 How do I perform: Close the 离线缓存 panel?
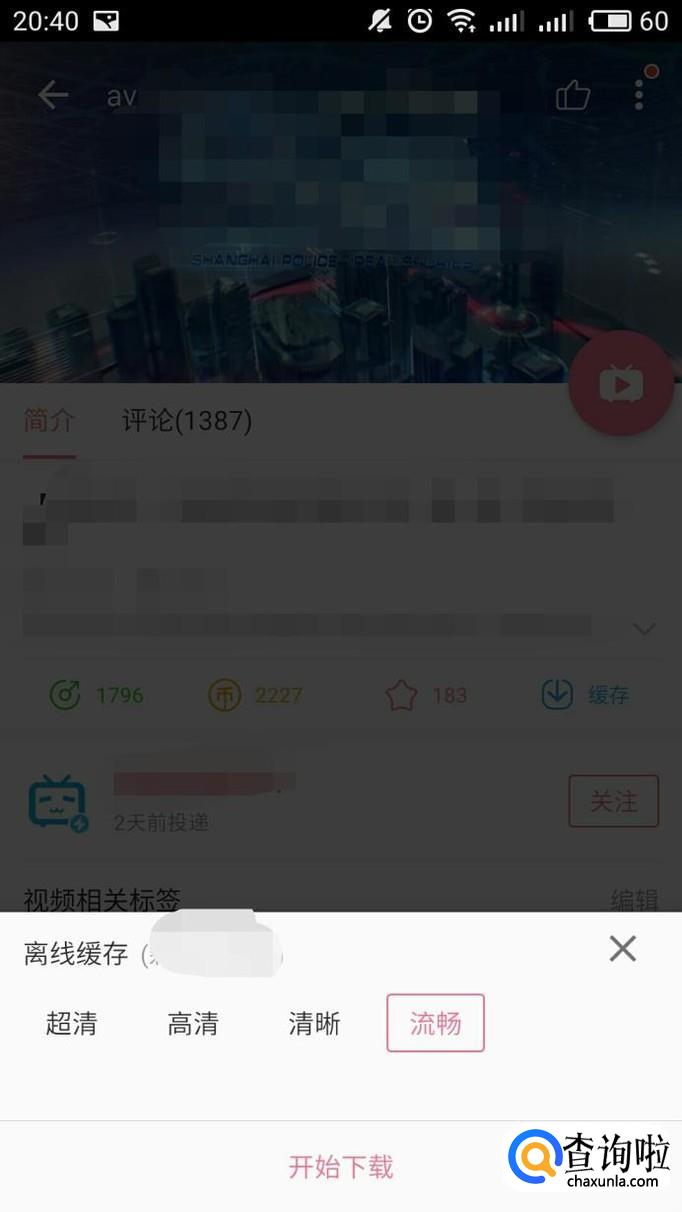[623, 949]
